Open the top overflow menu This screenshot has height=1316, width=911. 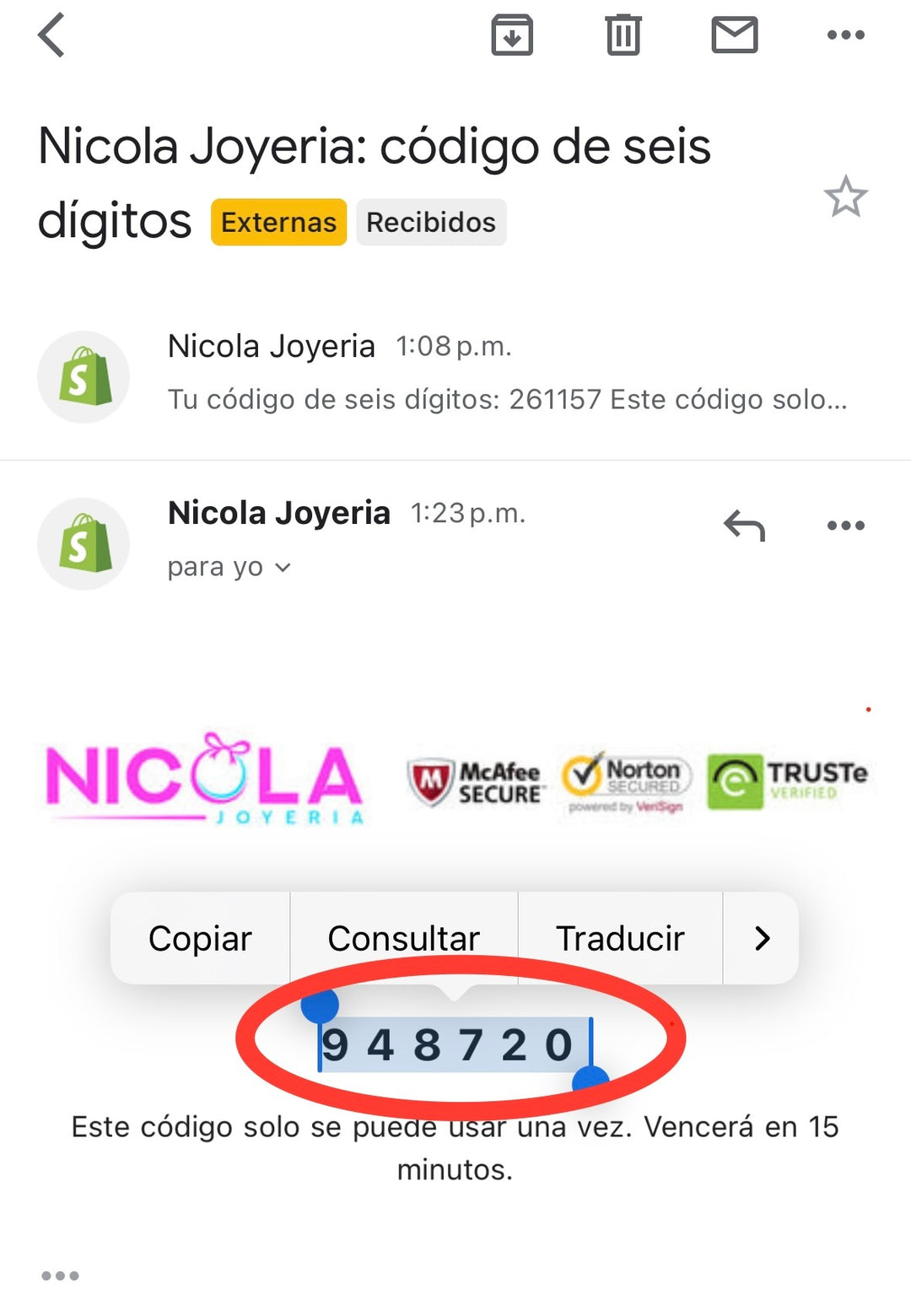coord(845,35)
